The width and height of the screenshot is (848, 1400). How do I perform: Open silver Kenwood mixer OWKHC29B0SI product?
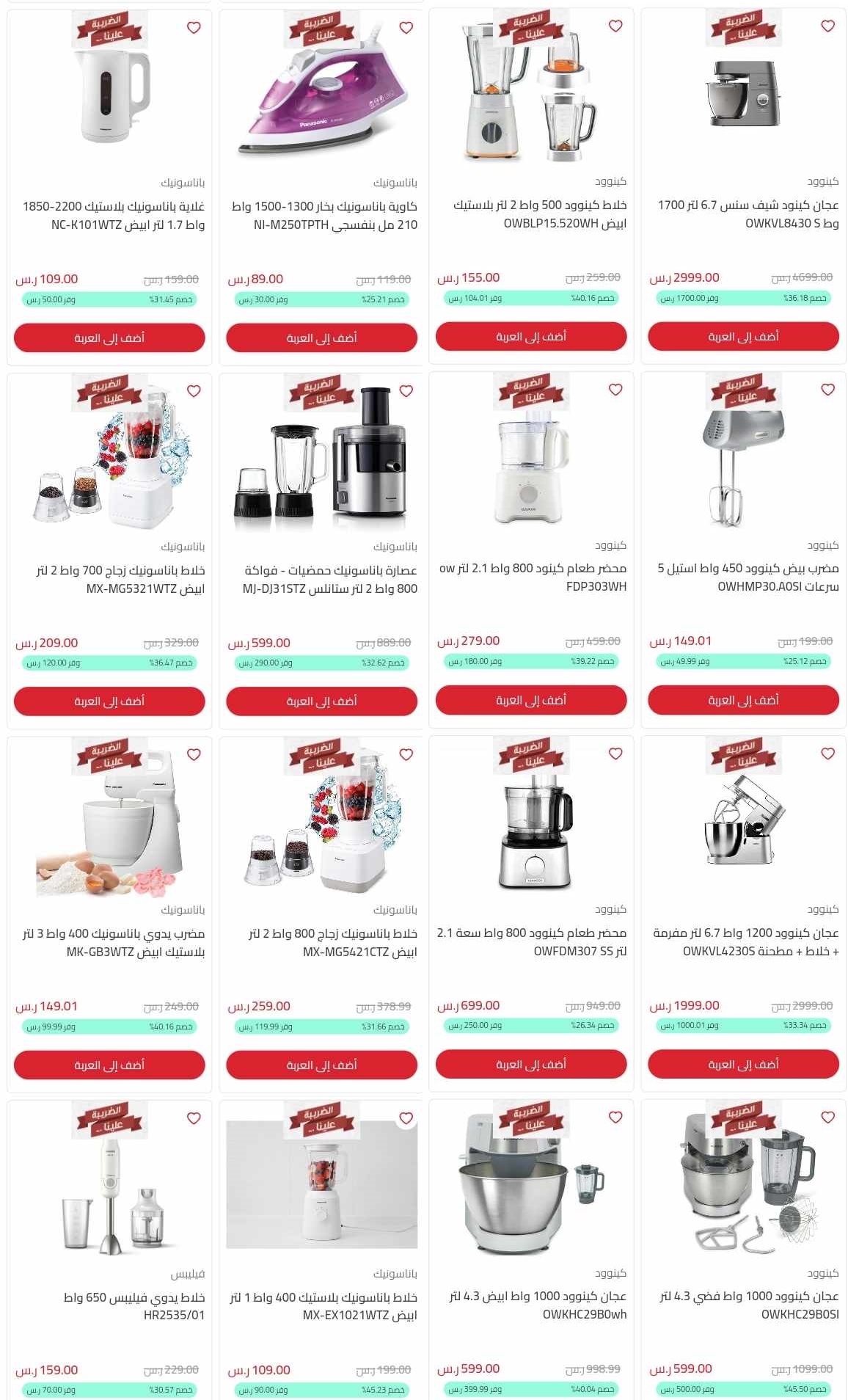pyautogui.click(x=748, y=1305)
